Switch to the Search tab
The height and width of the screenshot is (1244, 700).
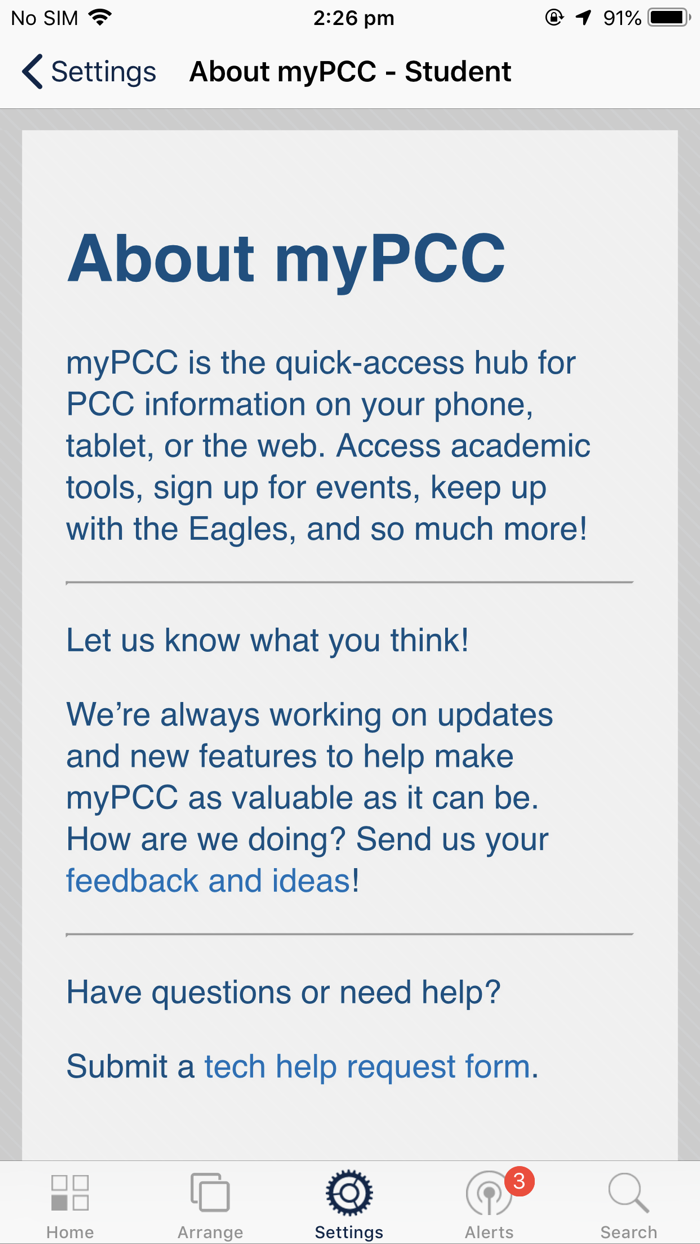click(628, 1204)
